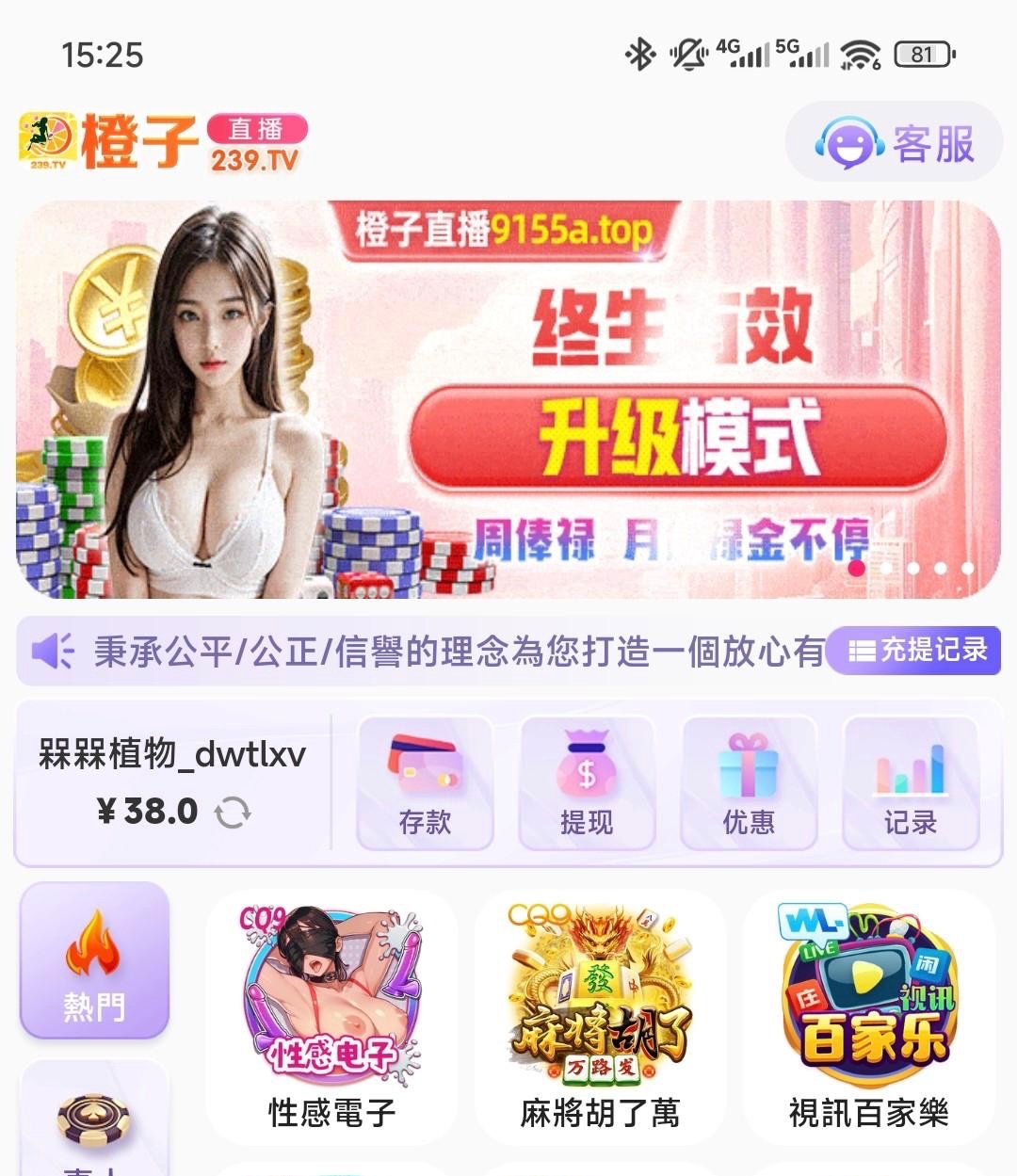Select the 熱門 category tab
The height and width of the screenshot is (1176, 1017).
(94, 960)
